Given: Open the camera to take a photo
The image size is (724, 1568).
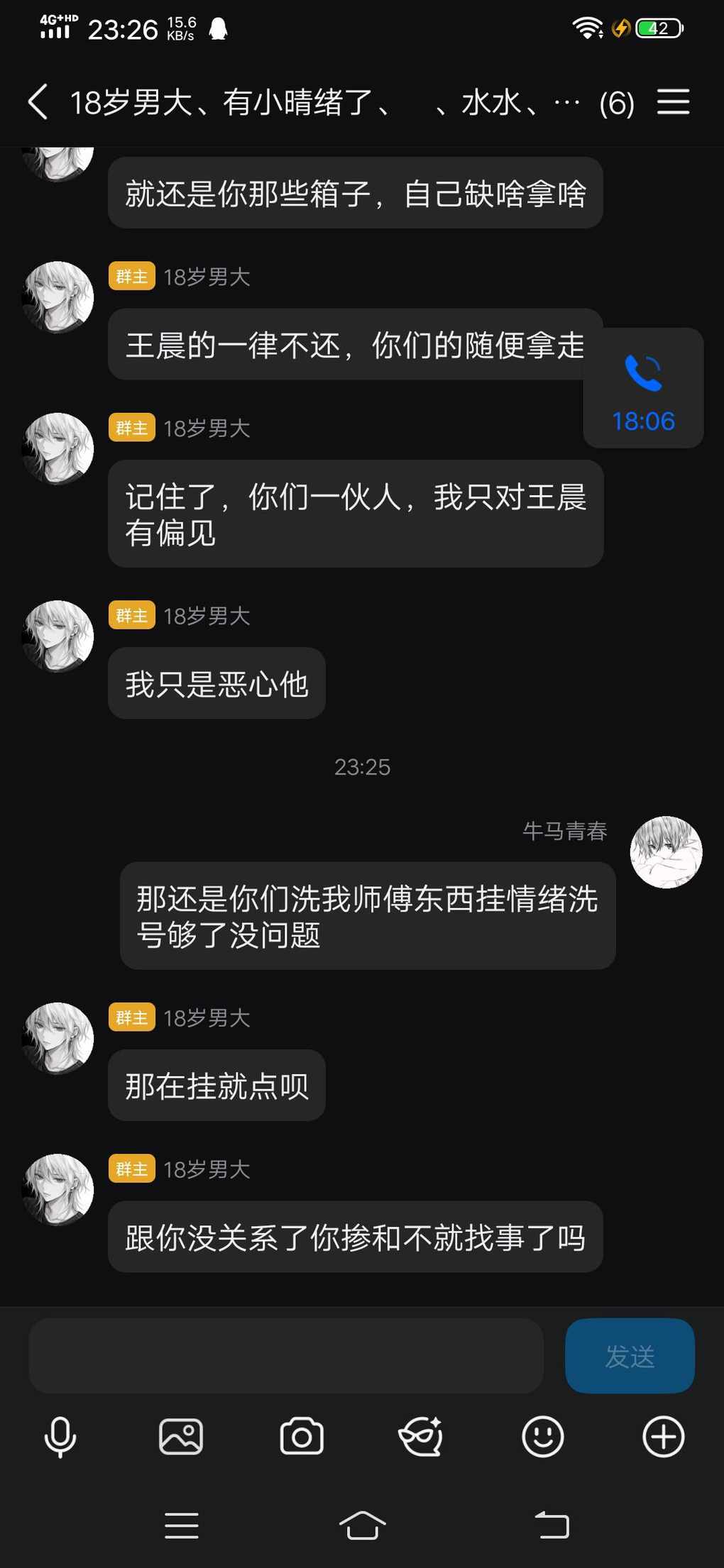Looking at the screenshot, I should [x=302, y=1437].
